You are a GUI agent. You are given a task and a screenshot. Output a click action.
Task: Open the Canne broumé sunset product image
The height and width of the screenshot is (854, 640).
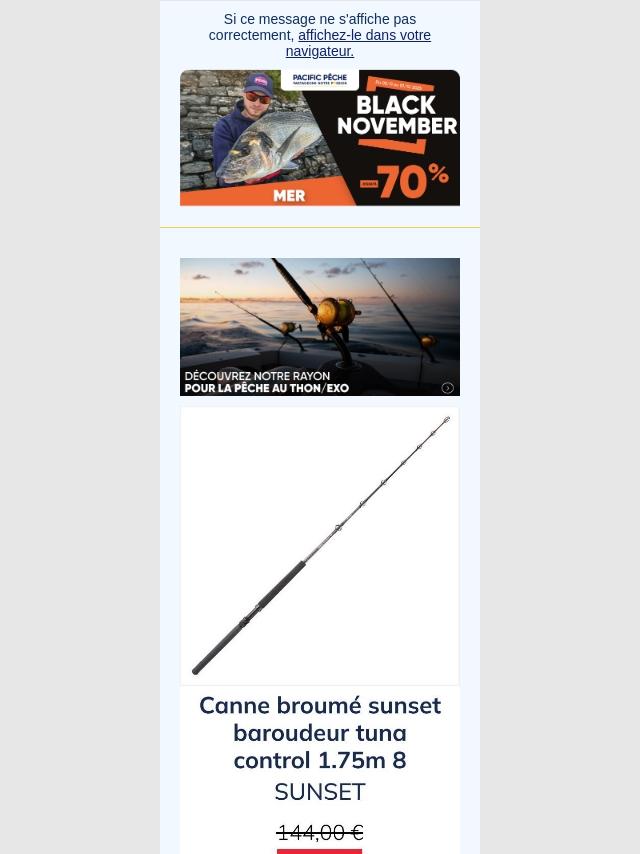[320, 545]
